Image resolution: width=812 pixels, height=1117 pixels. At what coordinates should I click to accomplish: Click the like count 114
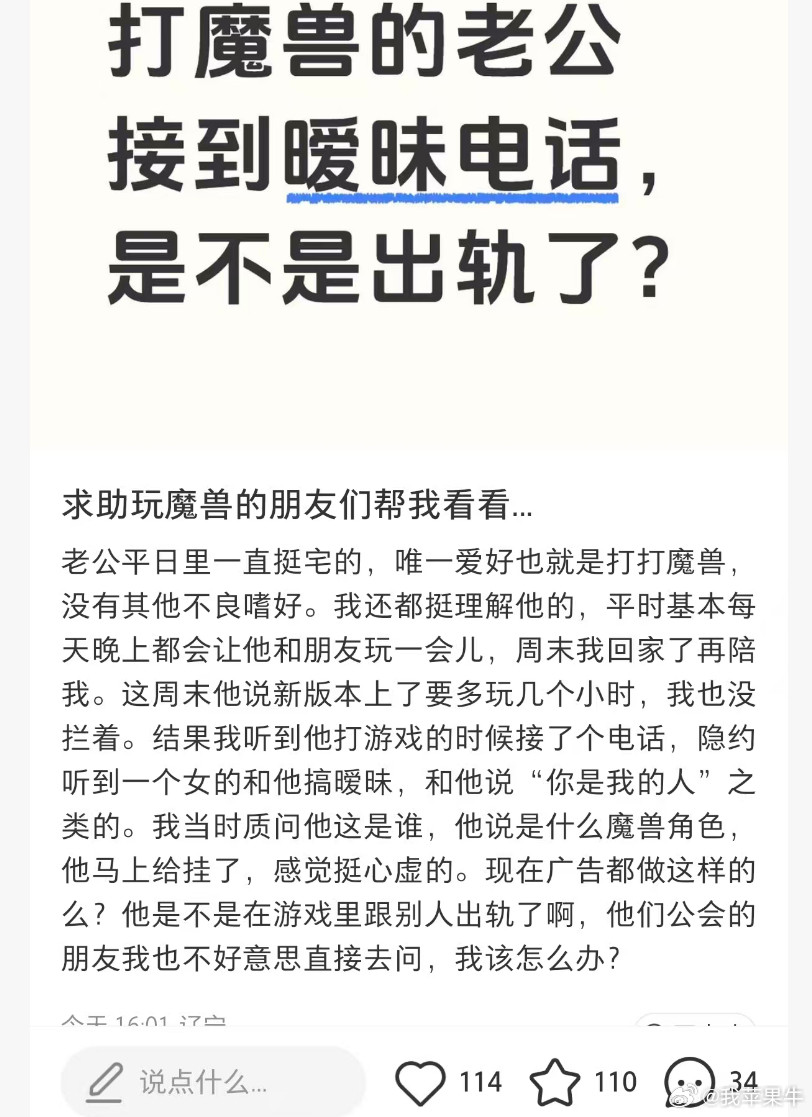480,1083
